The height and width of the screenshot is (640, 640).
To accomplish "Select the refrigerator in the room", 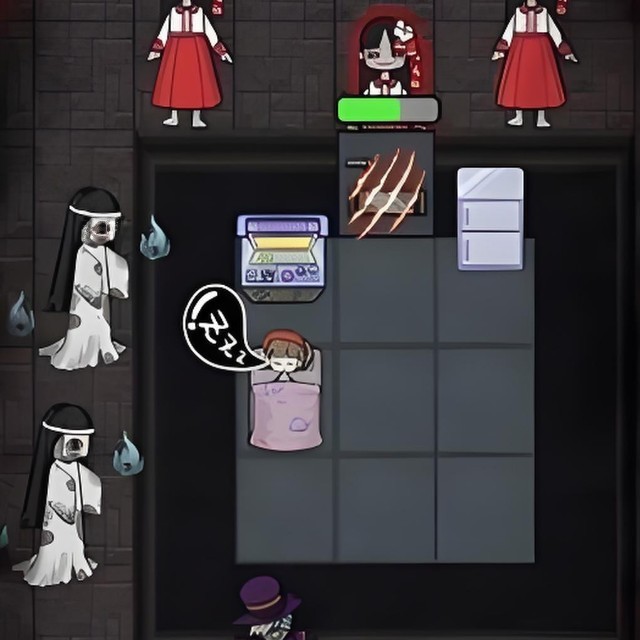I will click(490, 219).
